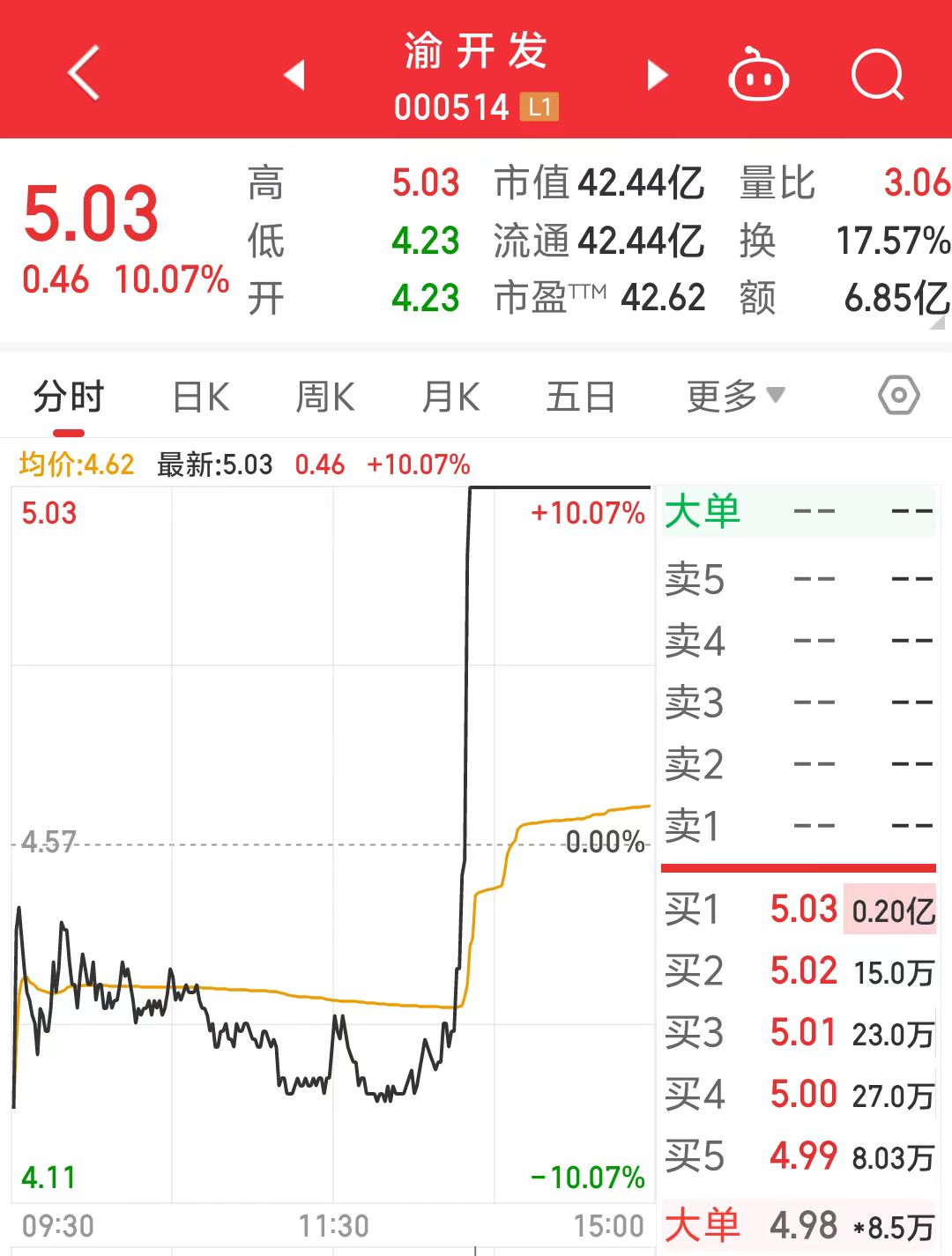
Task: Switch to the 日K tab
Action: point(201,398)
